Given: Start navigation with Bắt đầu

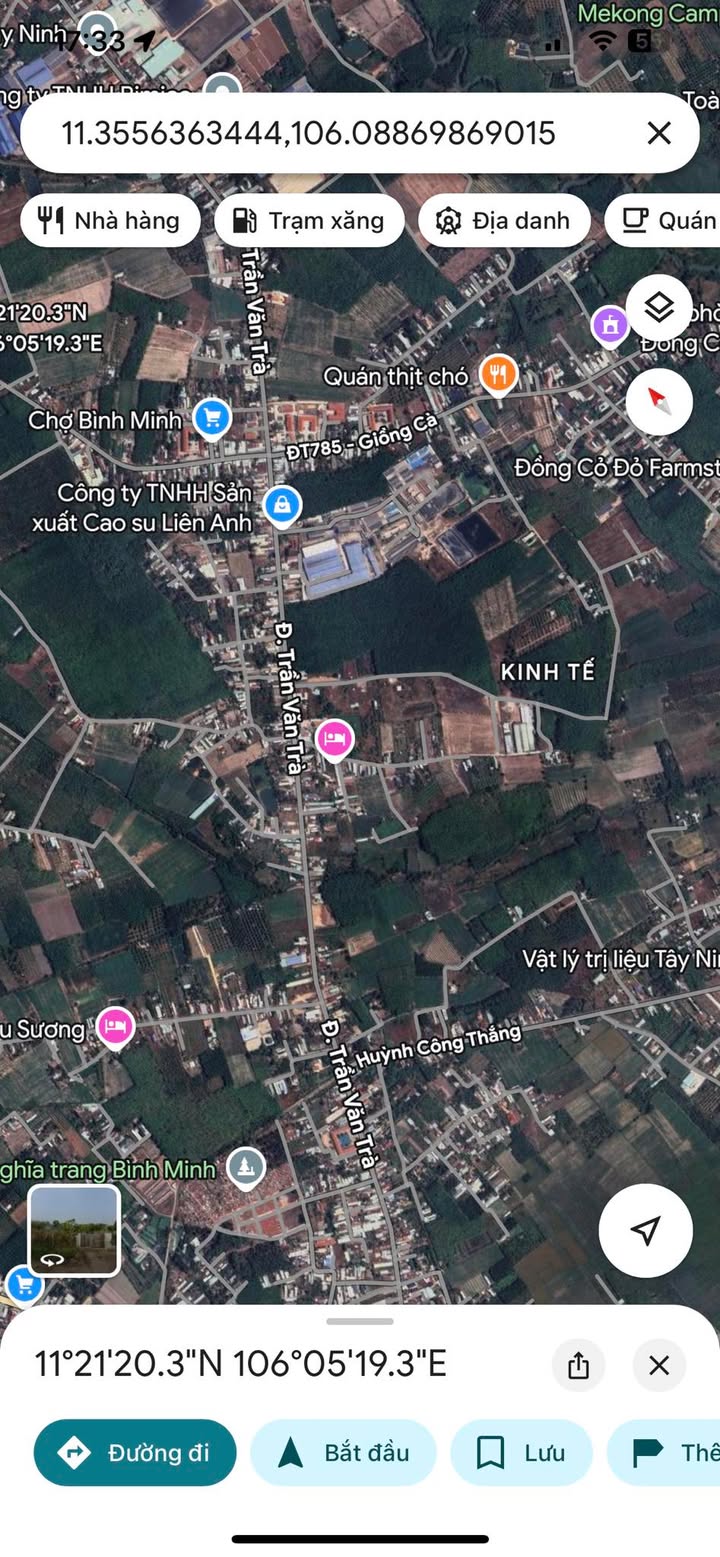Looking at the screenshot, I should click(x=343, y=1452).
